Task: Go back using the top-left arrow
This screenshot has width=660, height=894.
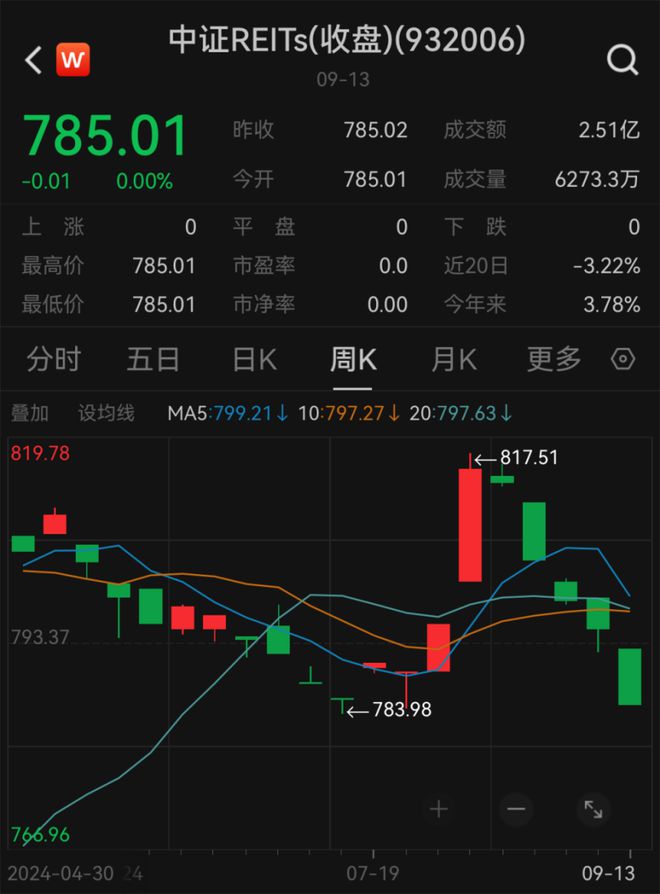Action: (x=33, y=61)
